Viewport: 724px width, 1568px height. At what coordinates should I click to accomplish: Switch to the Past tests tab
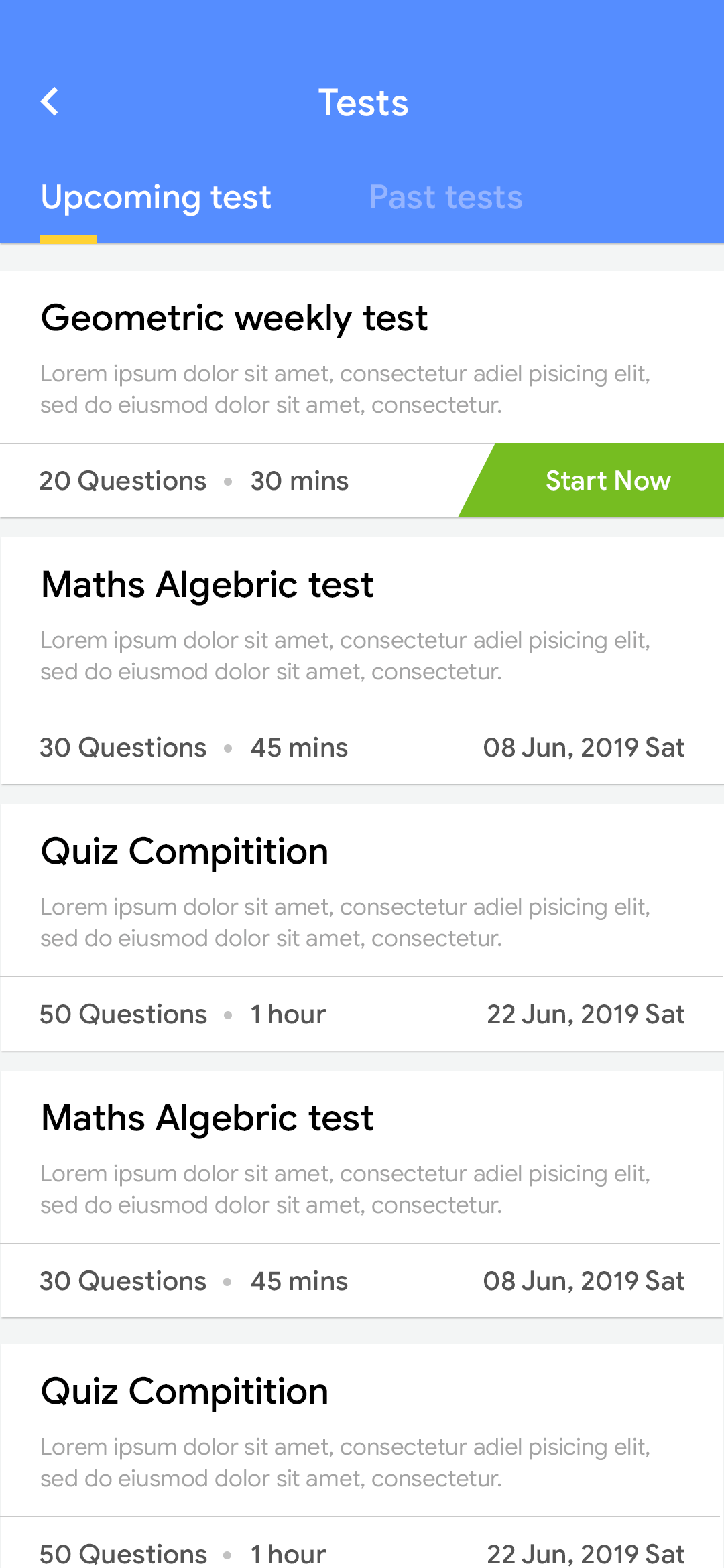click(446, 196)
